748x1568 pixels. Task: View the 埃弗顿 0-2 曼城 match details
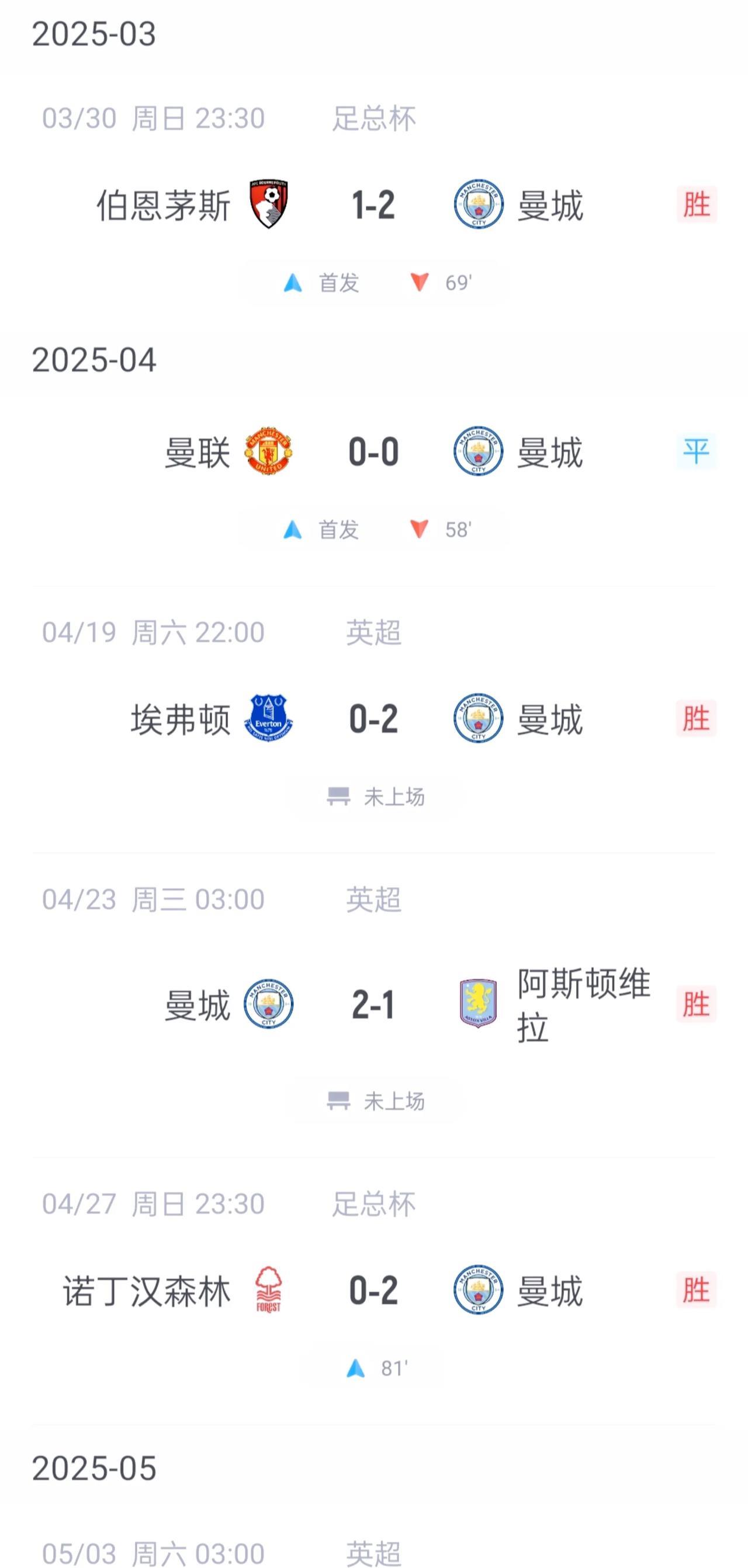coord(374,719)
